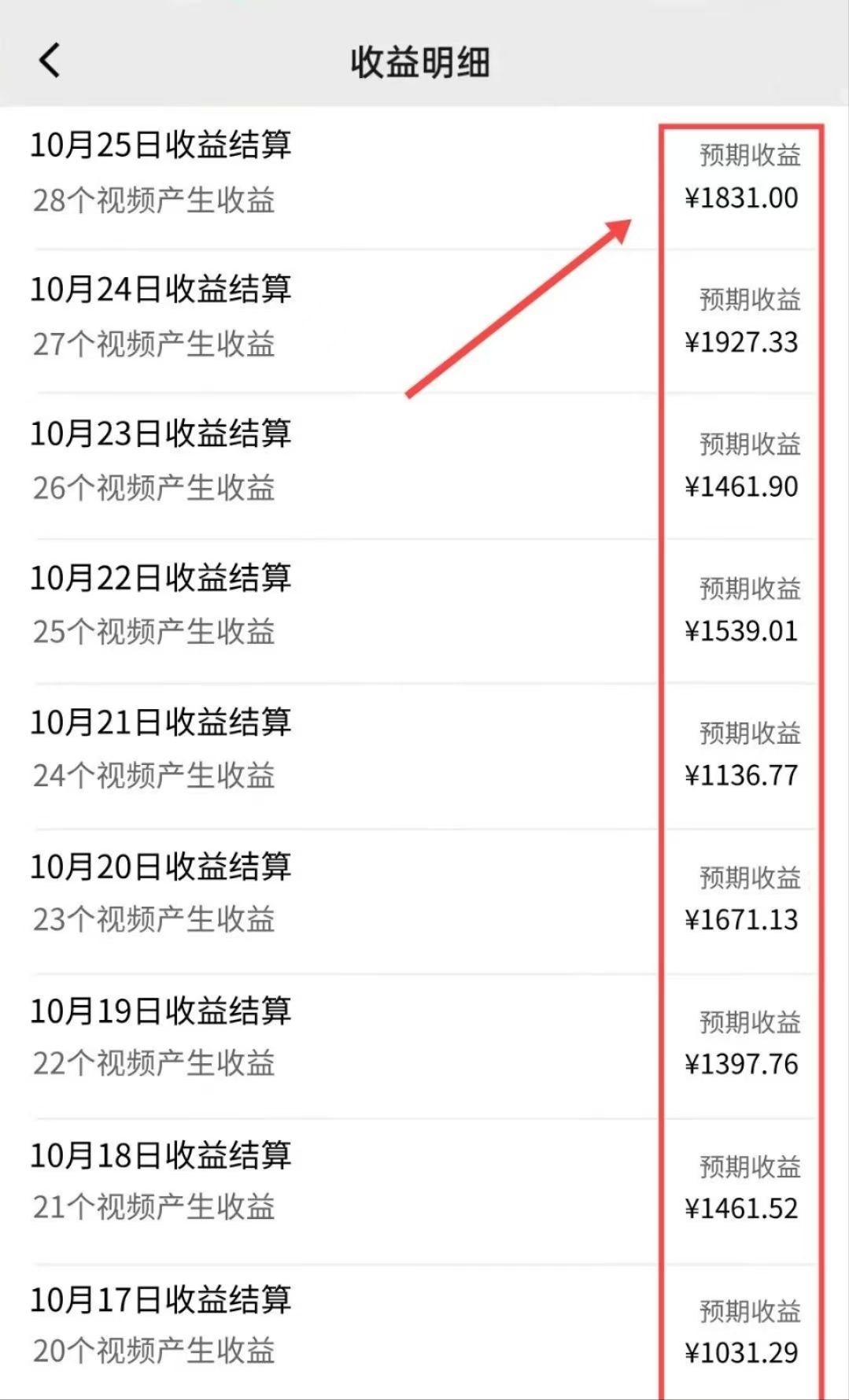The image size is (849, 1400).
Task: Select the 10月18日收益结算 record
Action: coord(161,1156)
